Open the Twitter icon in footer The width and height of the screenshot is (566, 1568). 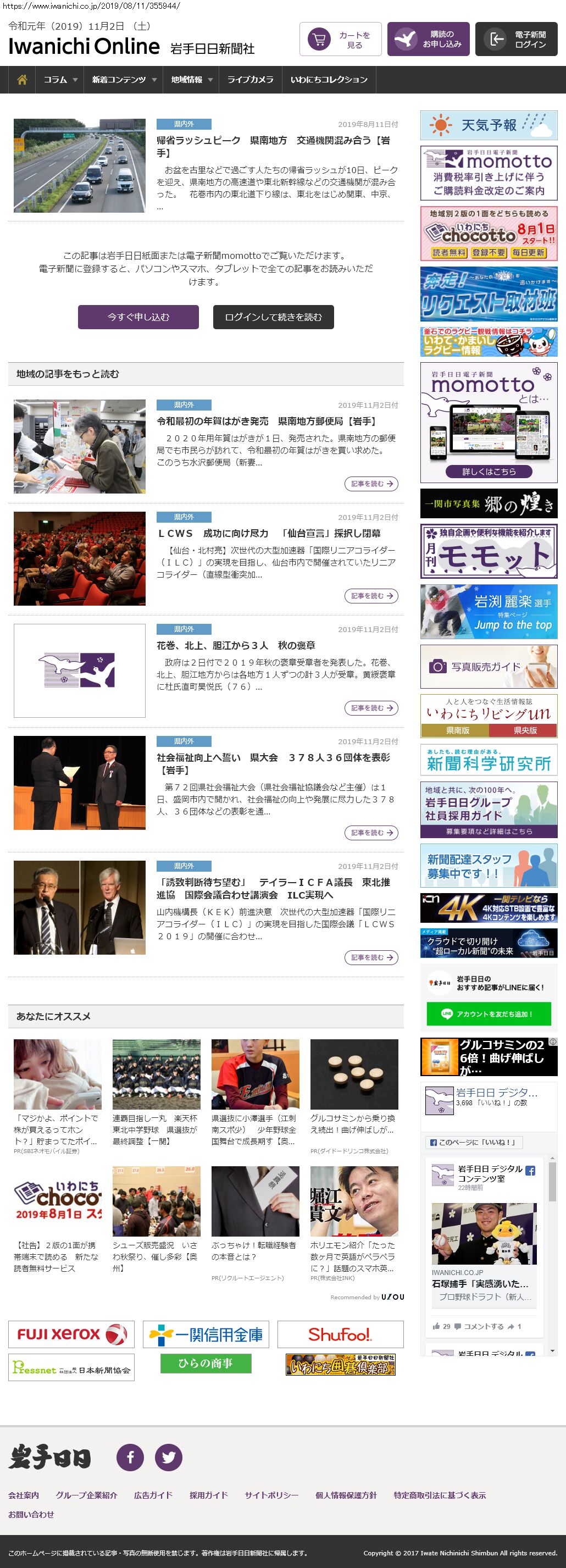click(169, 1457)
